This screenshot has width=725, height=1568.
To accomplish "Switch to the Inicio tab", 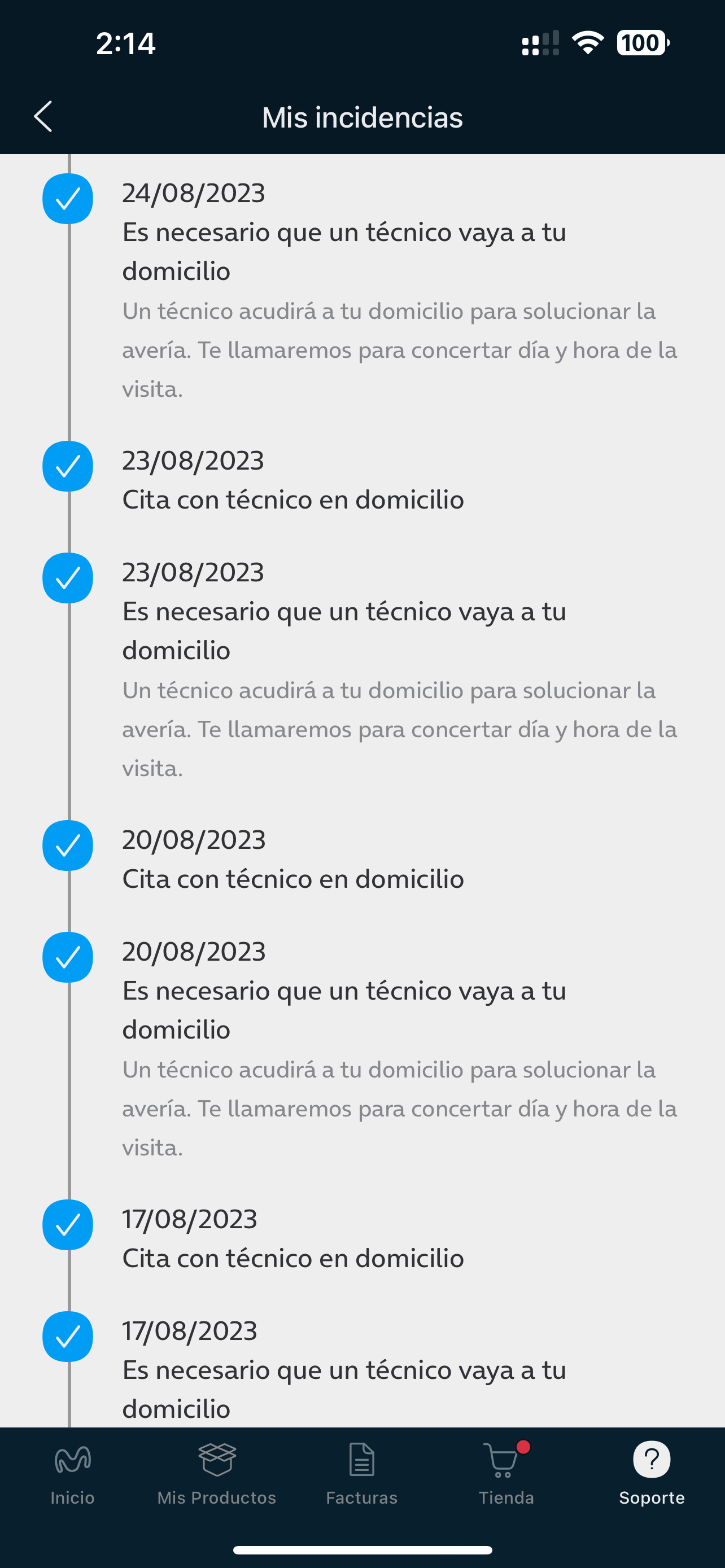I will tap(72, 1473).
